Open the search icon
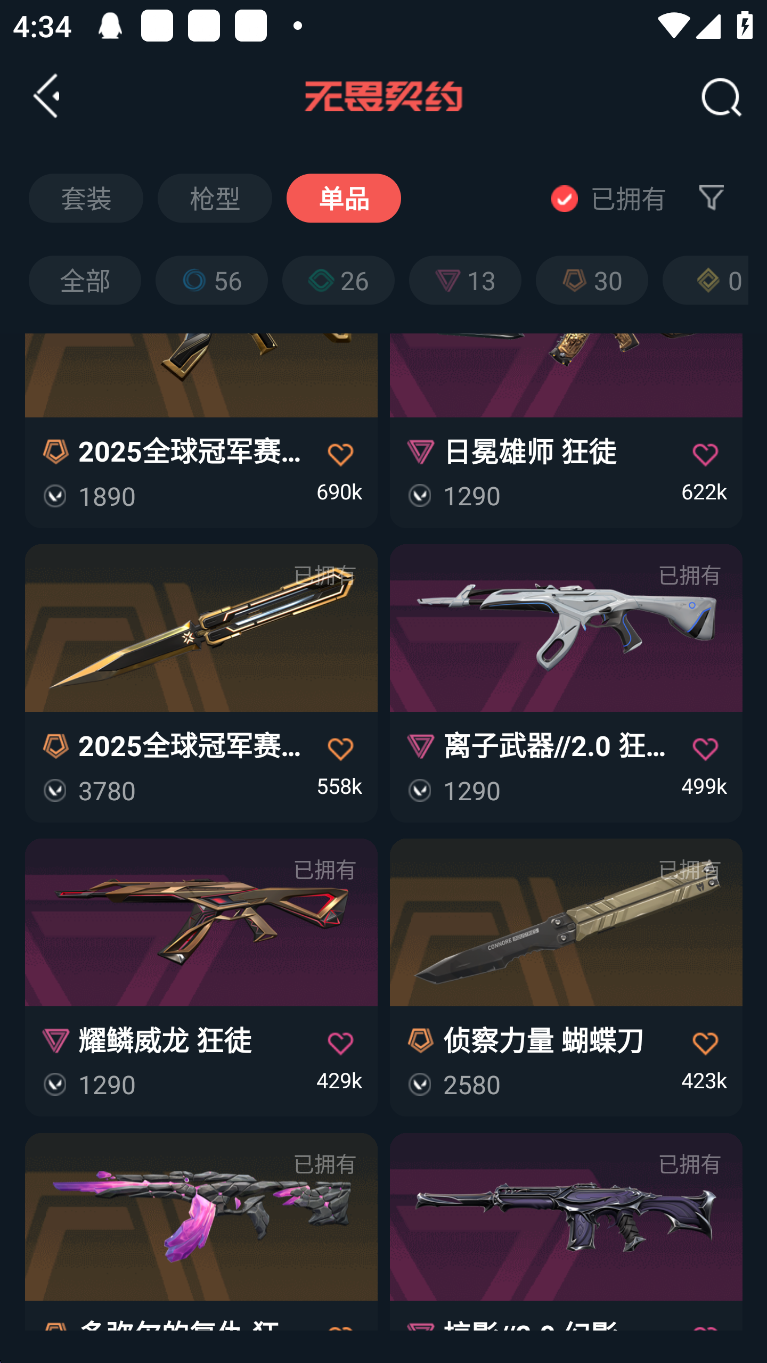 click(x=720, y=97)
